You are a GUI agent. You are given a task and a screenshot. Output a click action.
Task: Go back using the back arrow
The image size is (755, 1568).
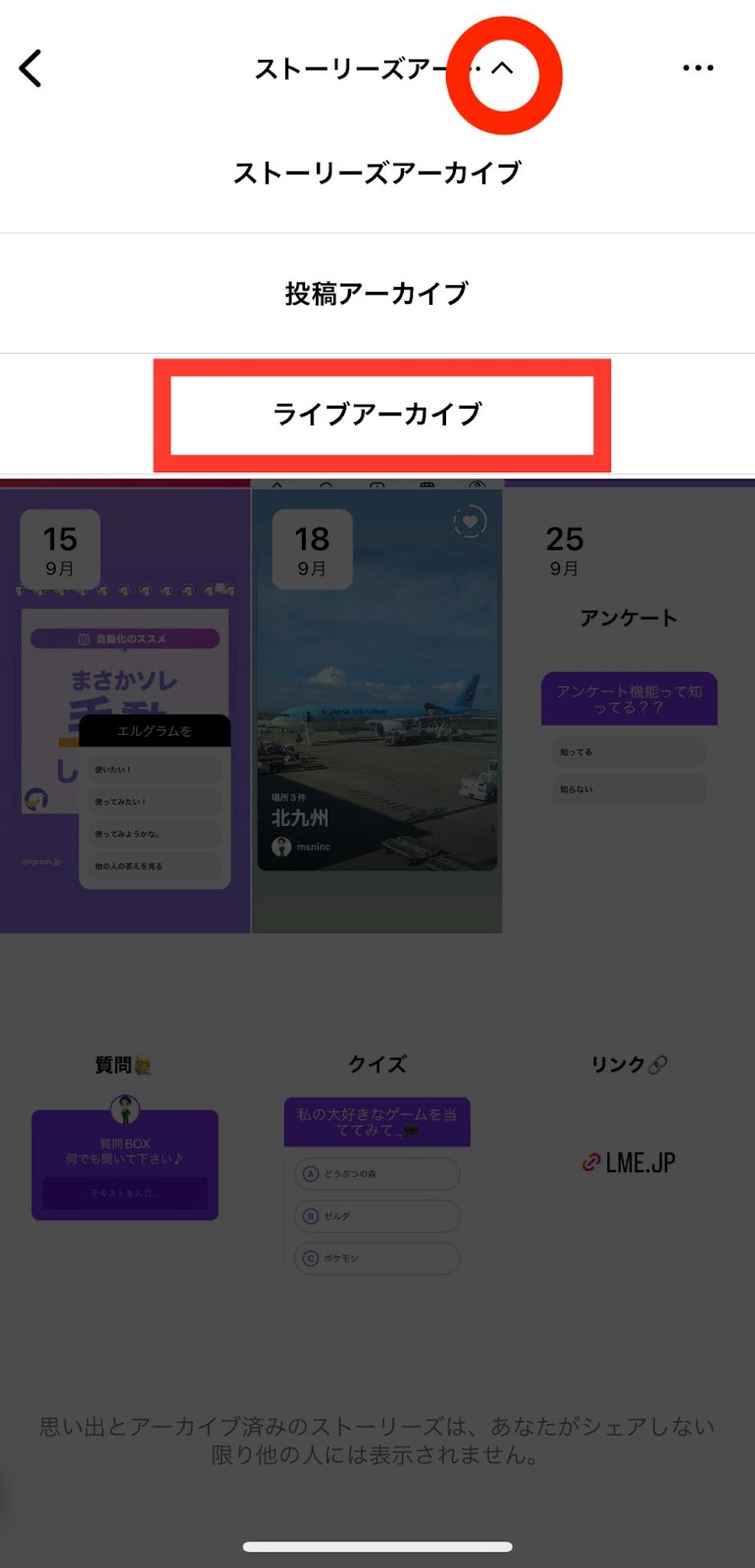click(31, 69)
